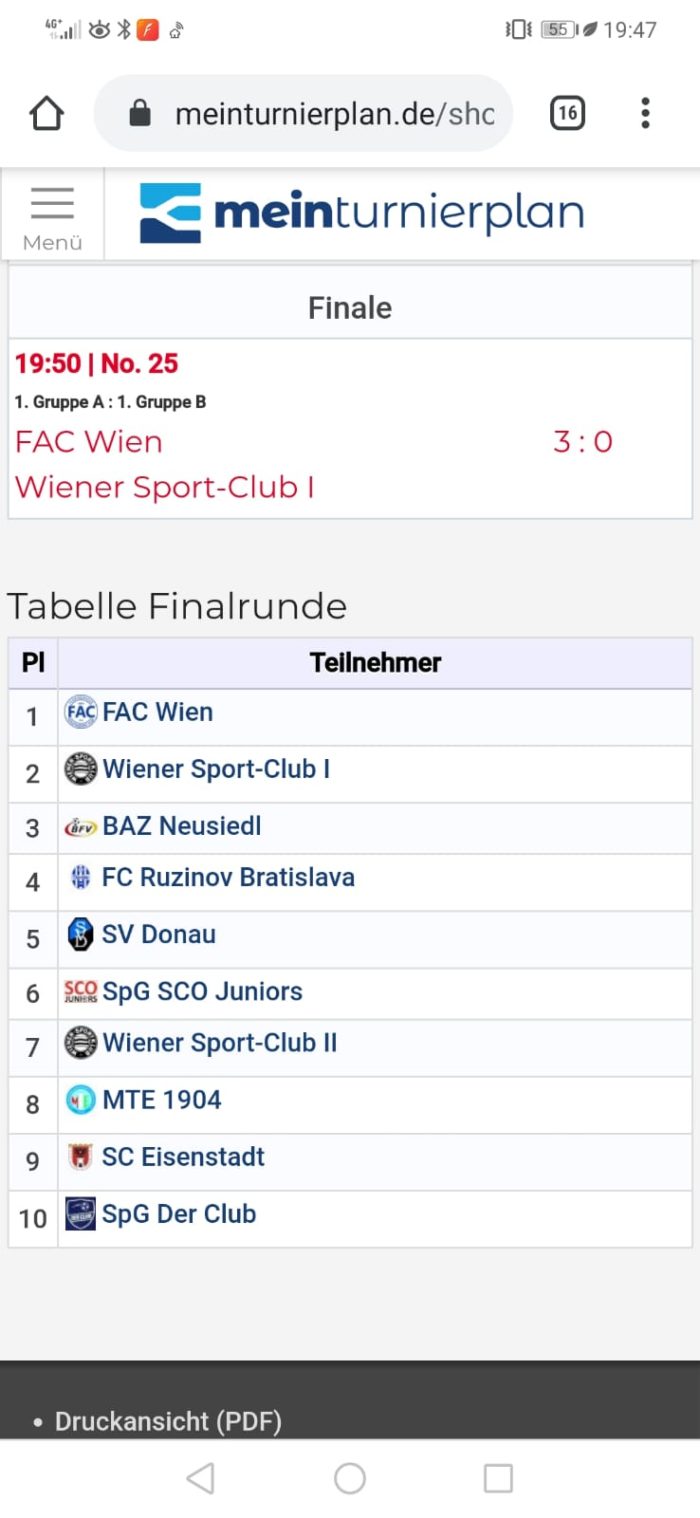This screenshot has width=700, height=1518.
Task: Tap the meinturnierplan.de address bar
Action: [x=303, y=113]
